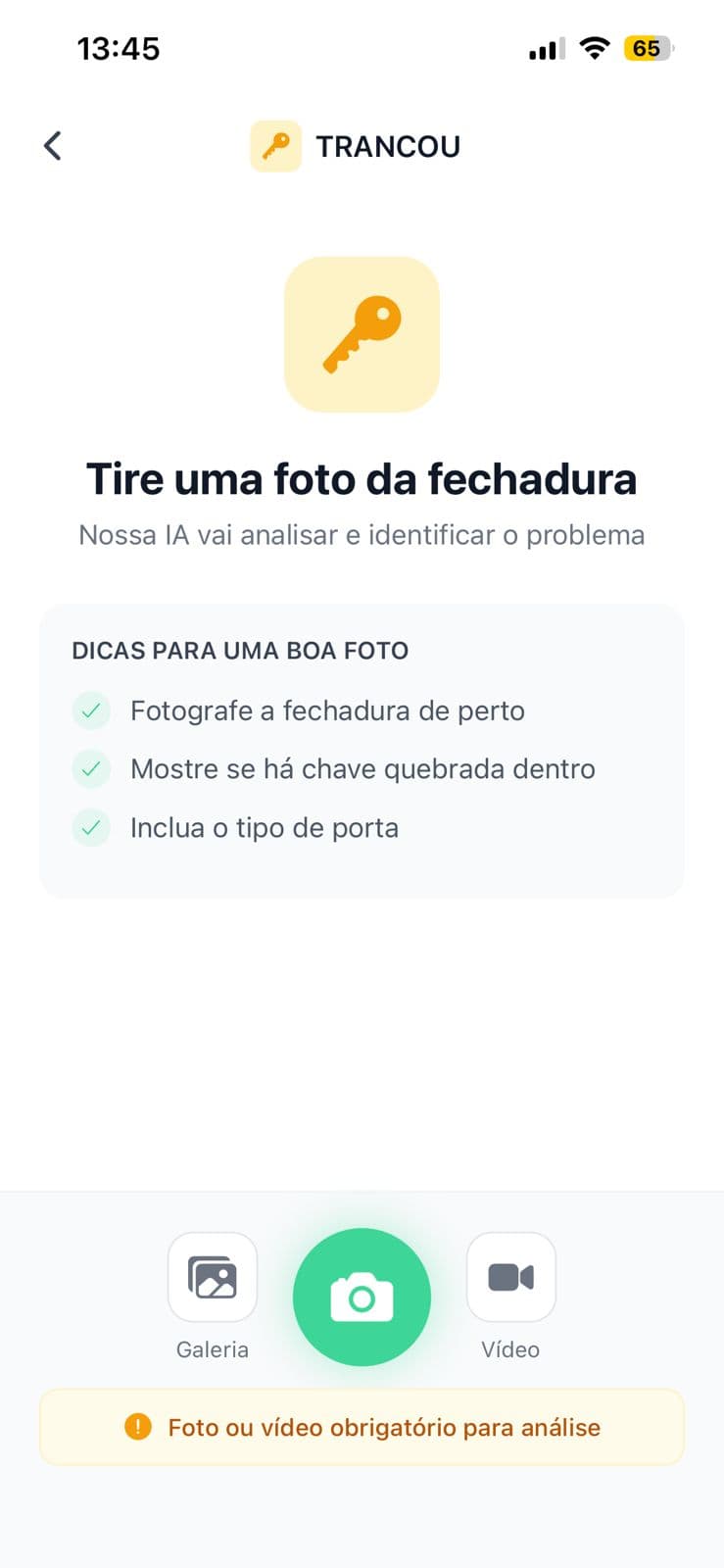Tap the warning exclamation icon in yellow banner

pos(140,1427)
